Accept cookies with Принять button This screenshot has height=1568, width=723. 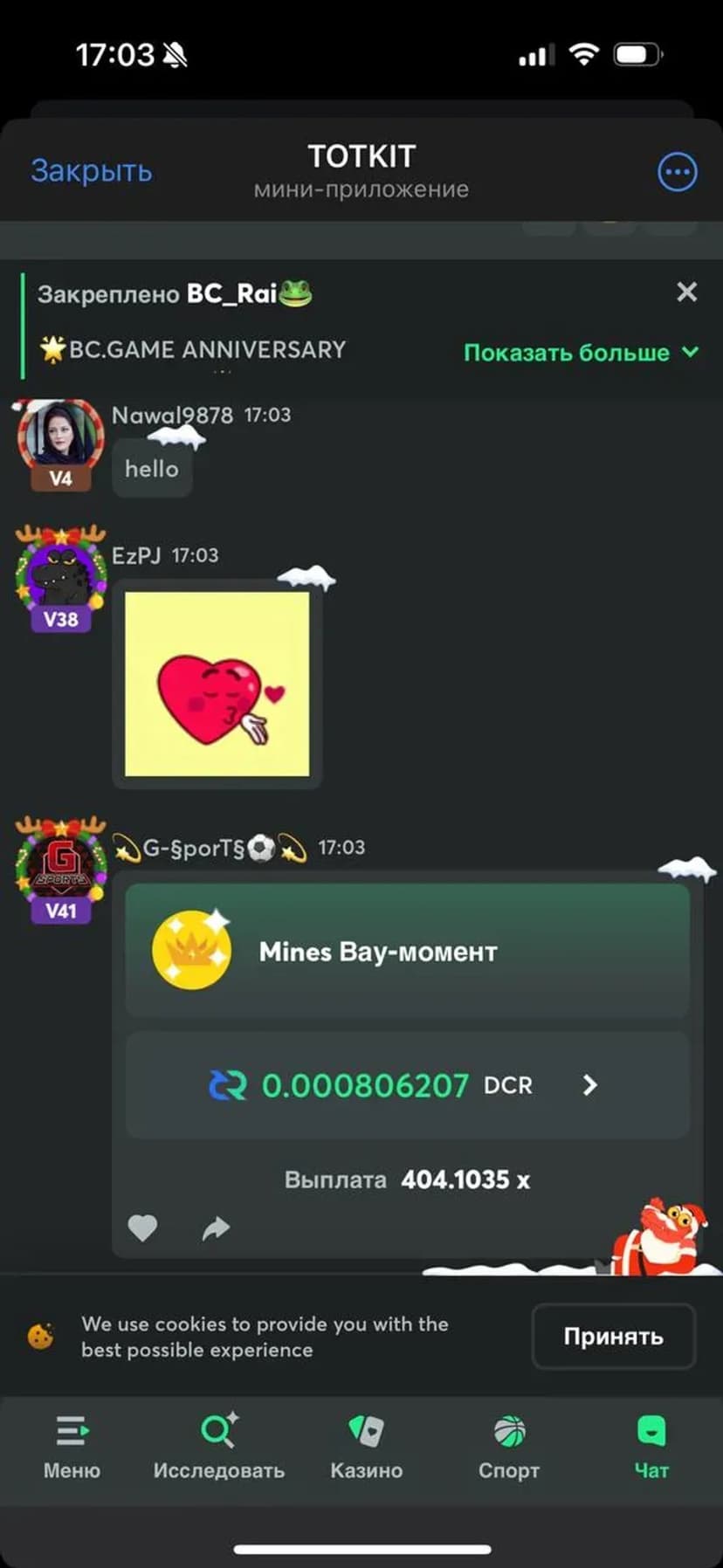pos(613,1337)
